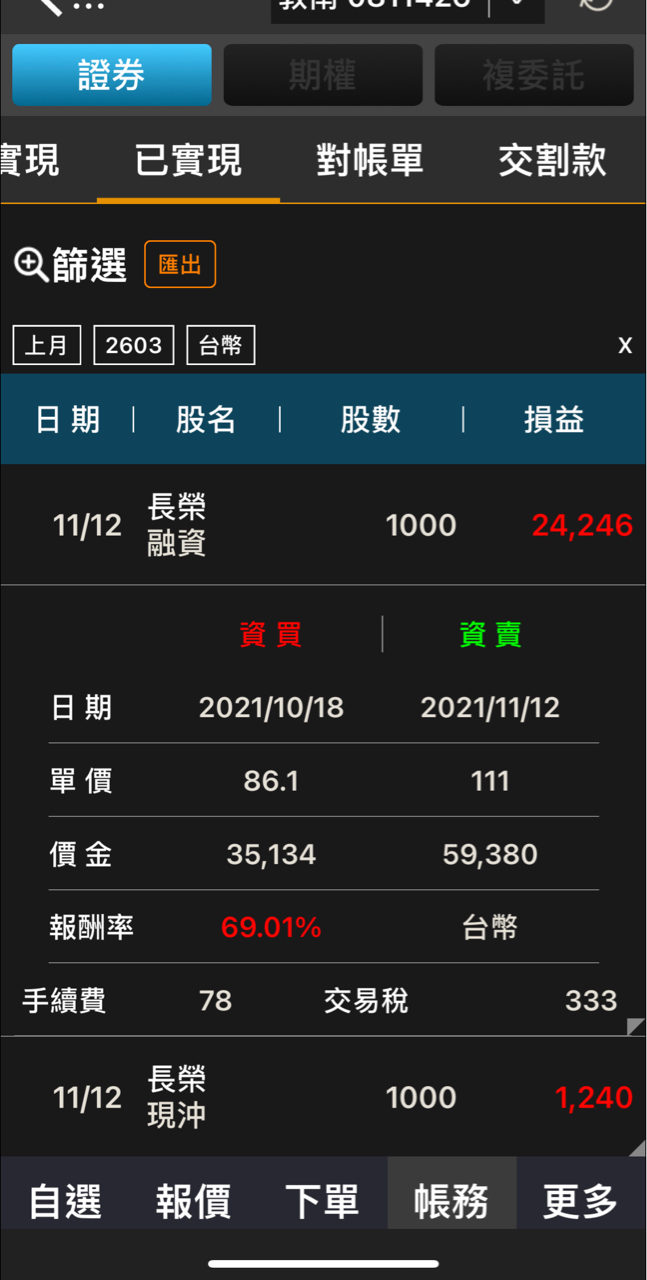647x1280 pixels.
Task: Switch to the 證券 segment
Action: coord(112,75)
